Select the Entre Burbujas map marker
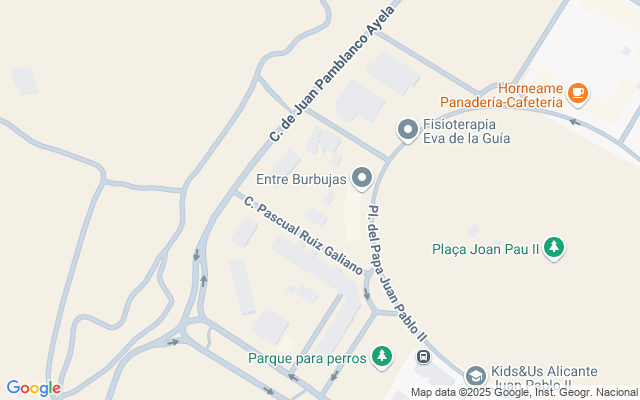This screenshot has width=640, height=400. pyautogui.click(x=362, y=179)
